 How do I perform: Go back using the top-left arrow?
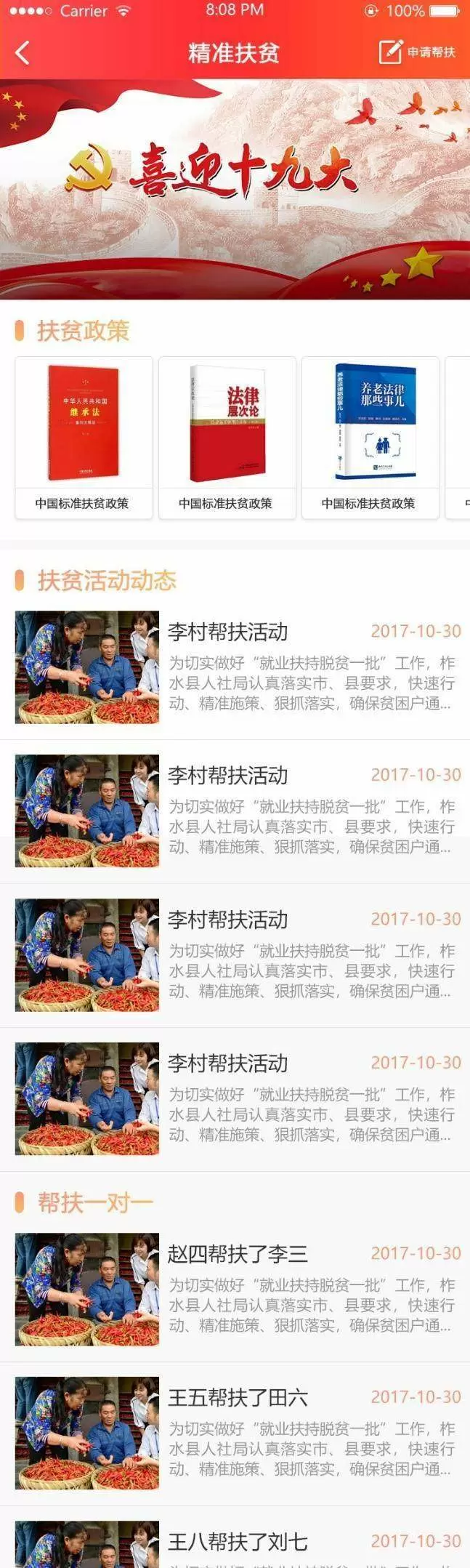tap(23, 52)
